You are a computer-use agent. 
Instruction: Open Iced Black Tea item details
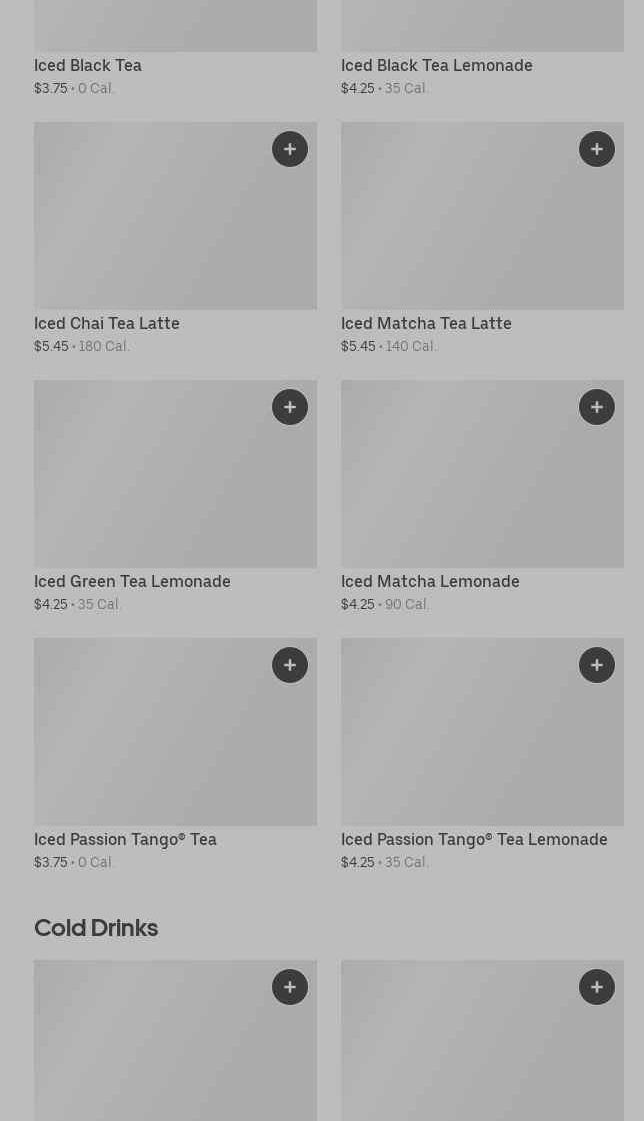88,65
